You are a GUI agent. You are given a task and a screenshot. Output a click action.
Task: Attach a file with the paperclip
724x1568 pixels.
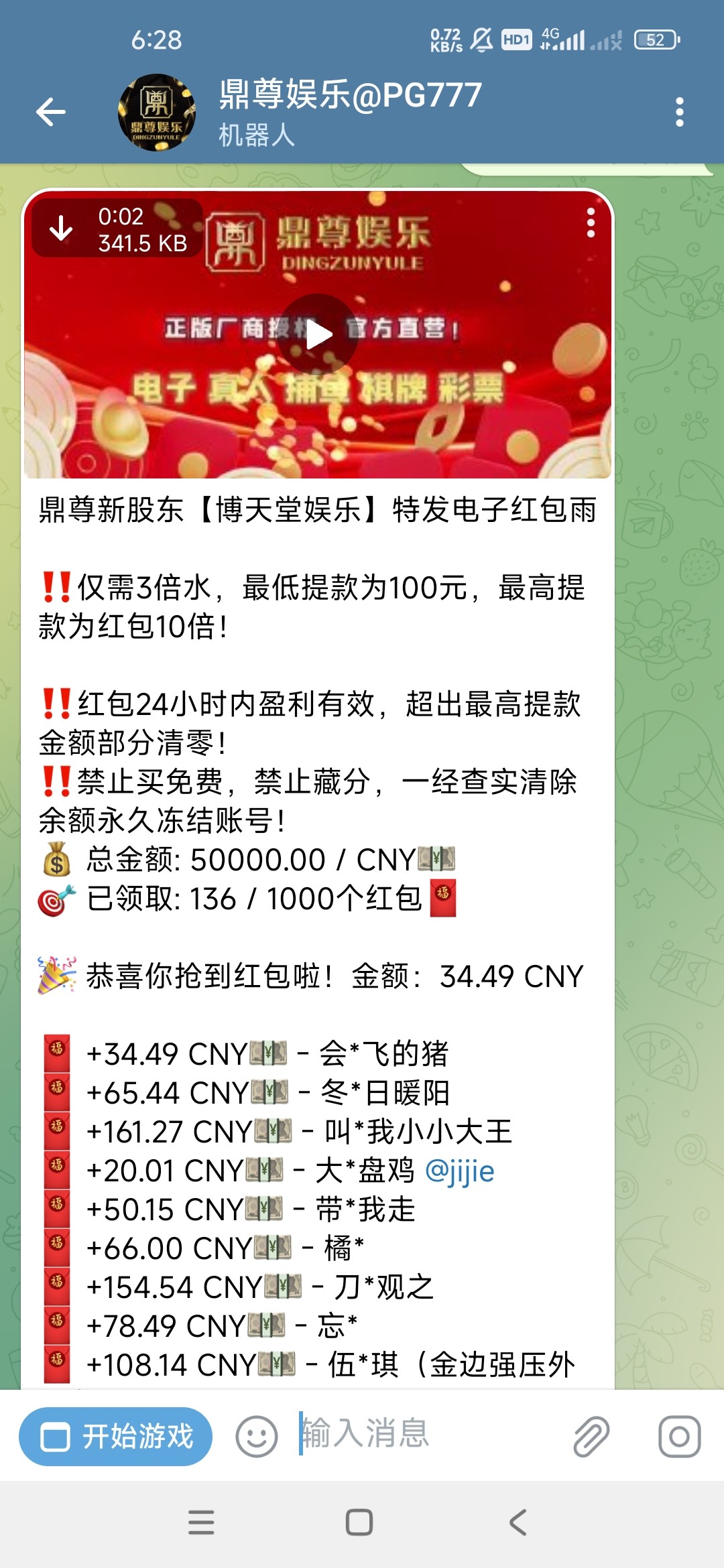(x=591, y=1437)
